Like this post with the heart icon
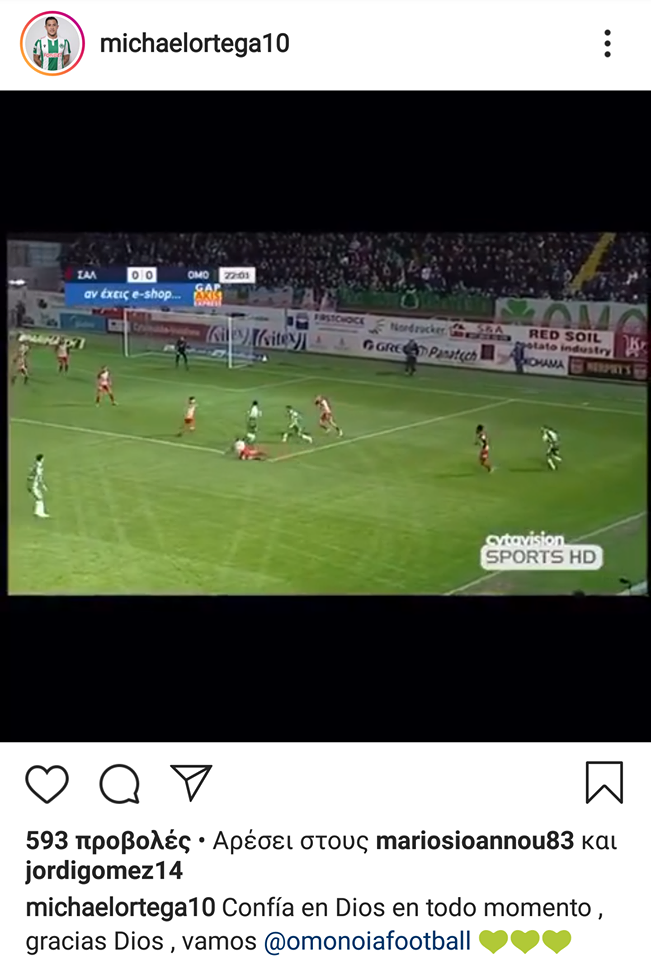651x960 pixels. coord(47,784)
